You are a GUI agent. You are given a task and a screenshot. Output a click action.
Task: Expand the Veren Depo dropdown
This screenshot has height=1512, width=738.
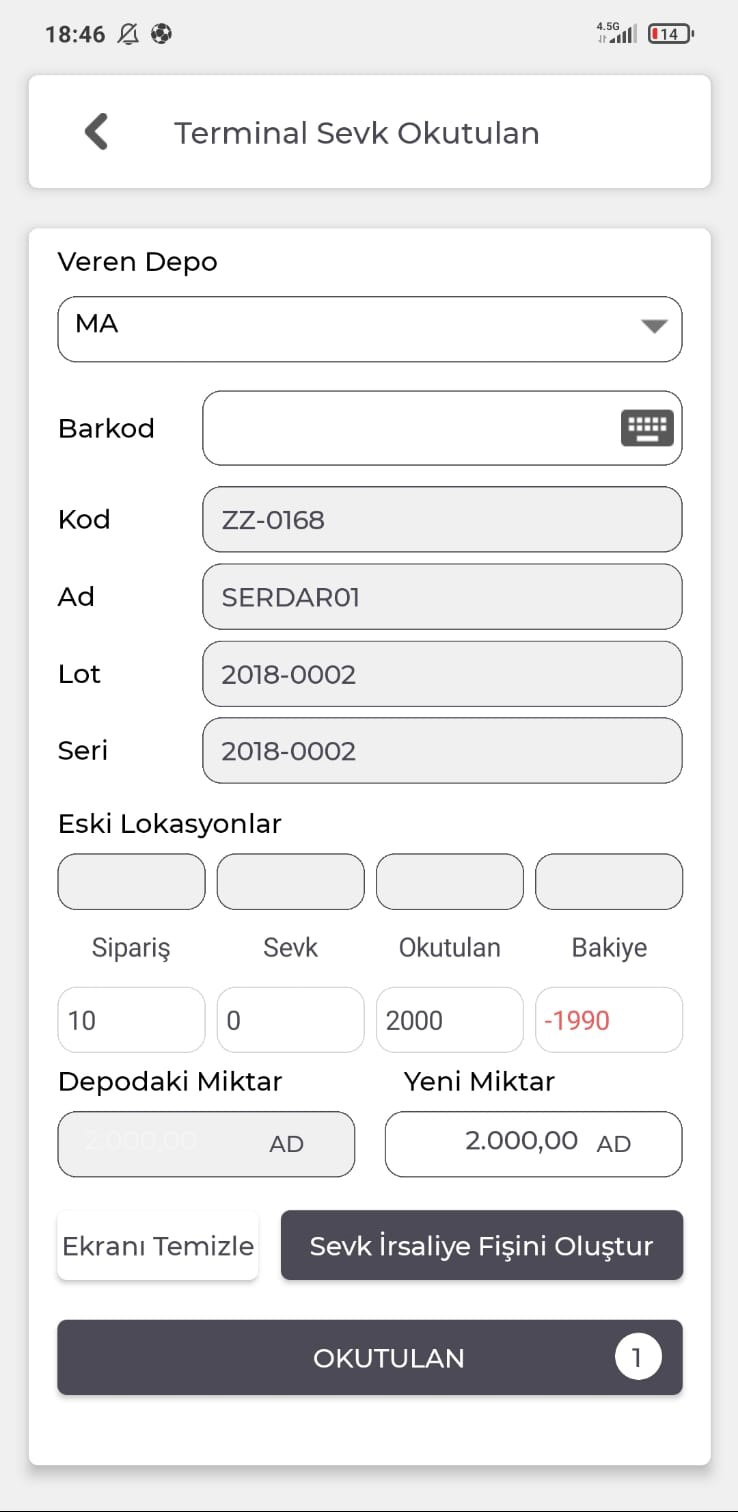(370, 328)
